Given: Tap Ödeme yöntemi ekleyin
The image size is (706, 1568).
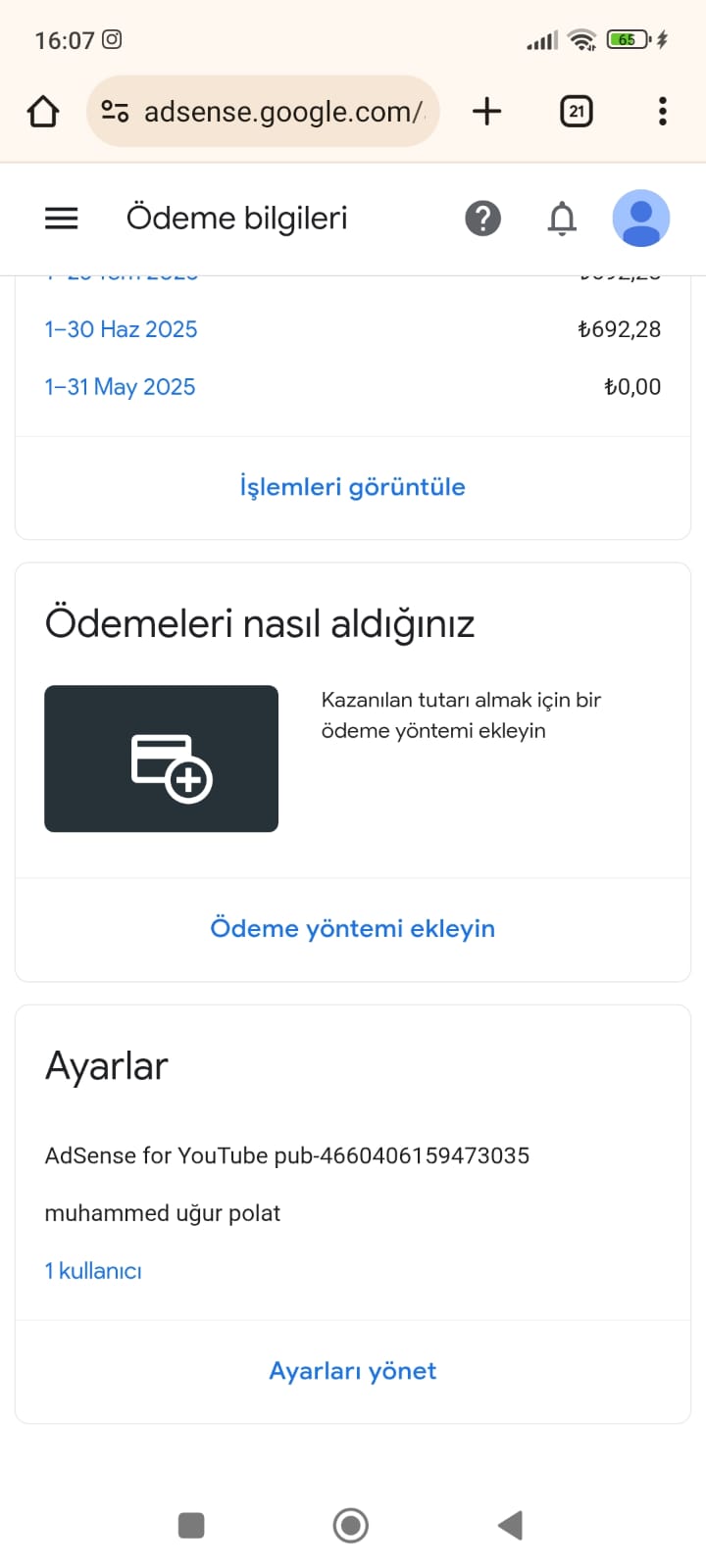Looking at the screenshot, I should click(353, 928).
